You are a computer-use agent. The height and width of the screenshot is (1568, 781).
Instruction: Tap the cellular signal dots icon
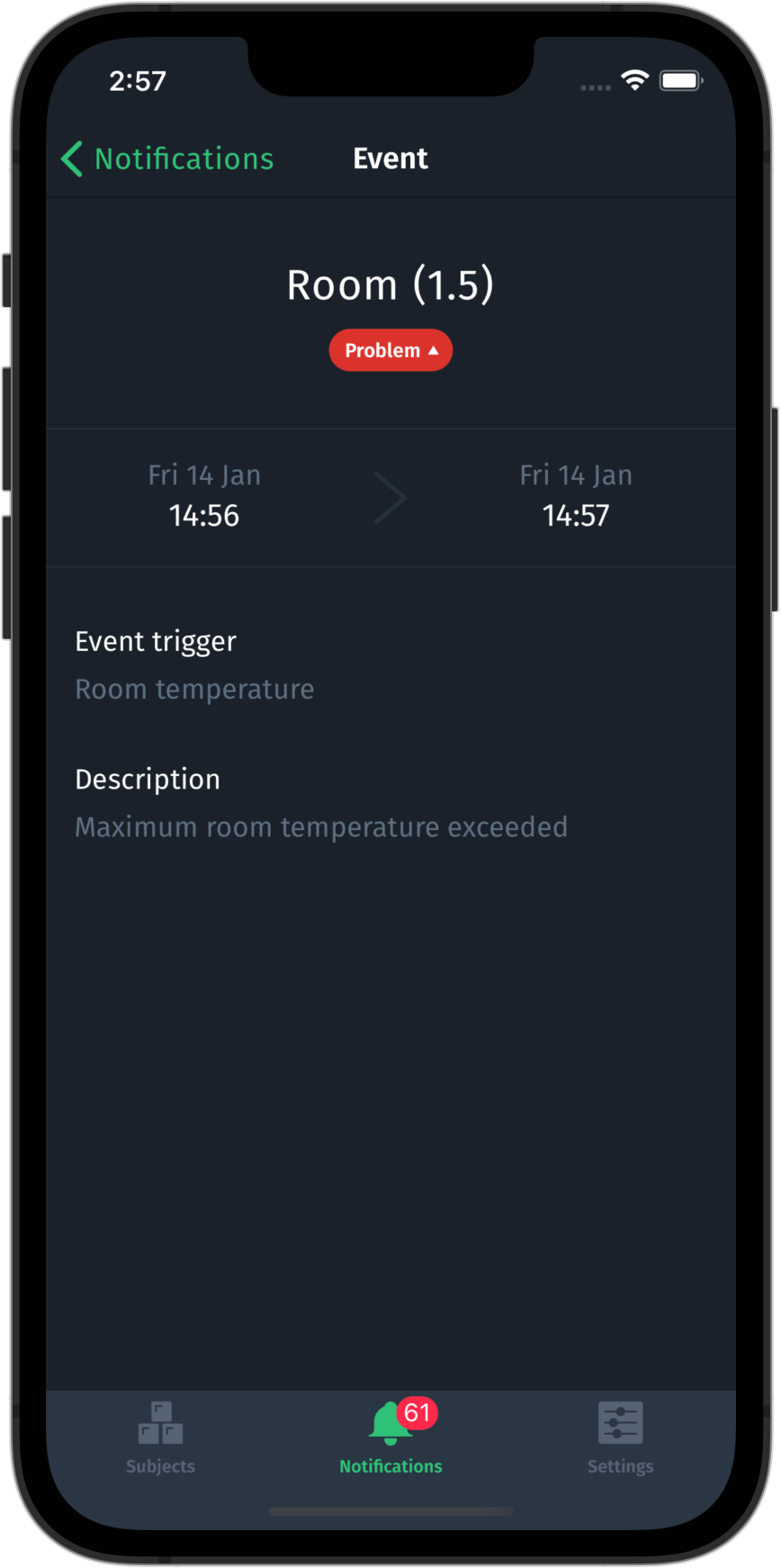click(595, 86)
